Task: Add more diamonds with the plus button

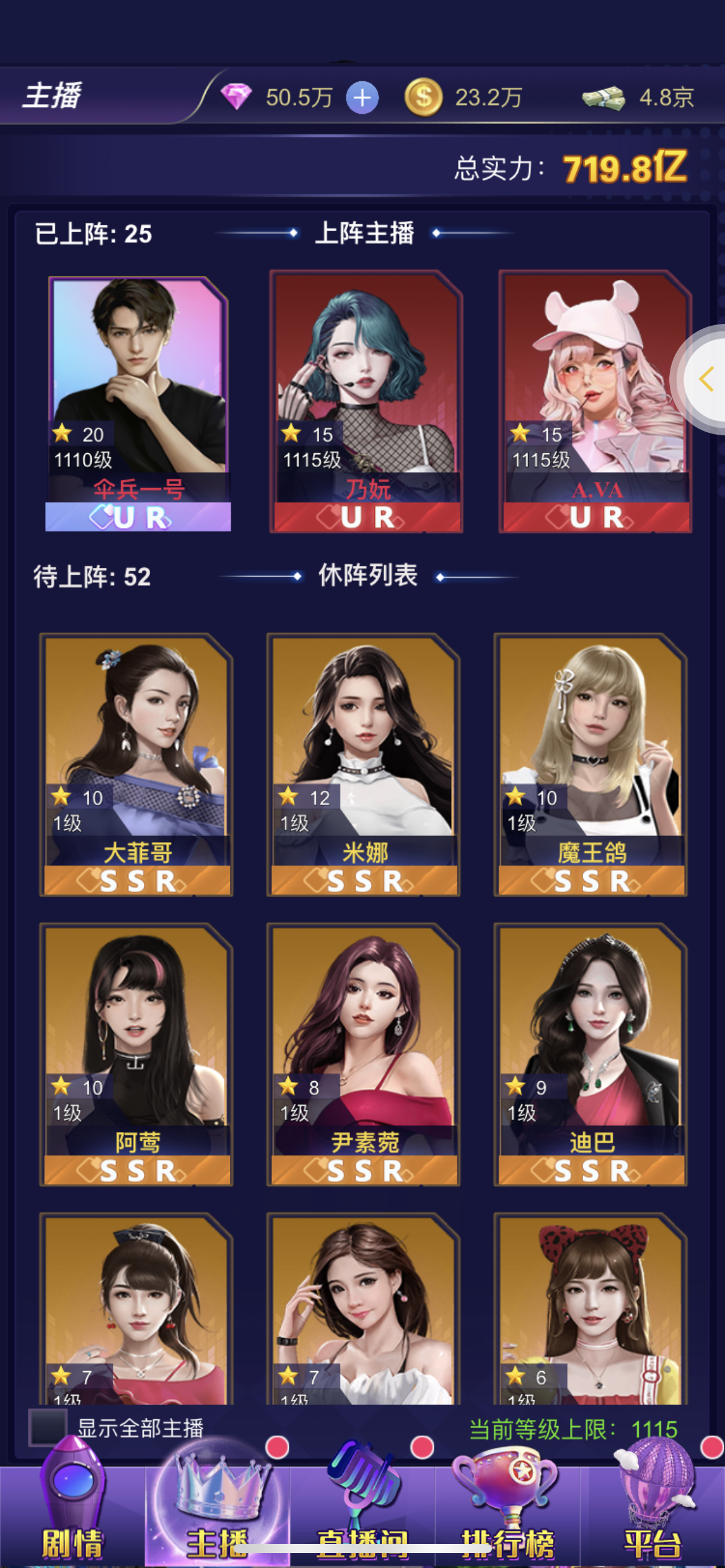Action: tap(362, 98)
